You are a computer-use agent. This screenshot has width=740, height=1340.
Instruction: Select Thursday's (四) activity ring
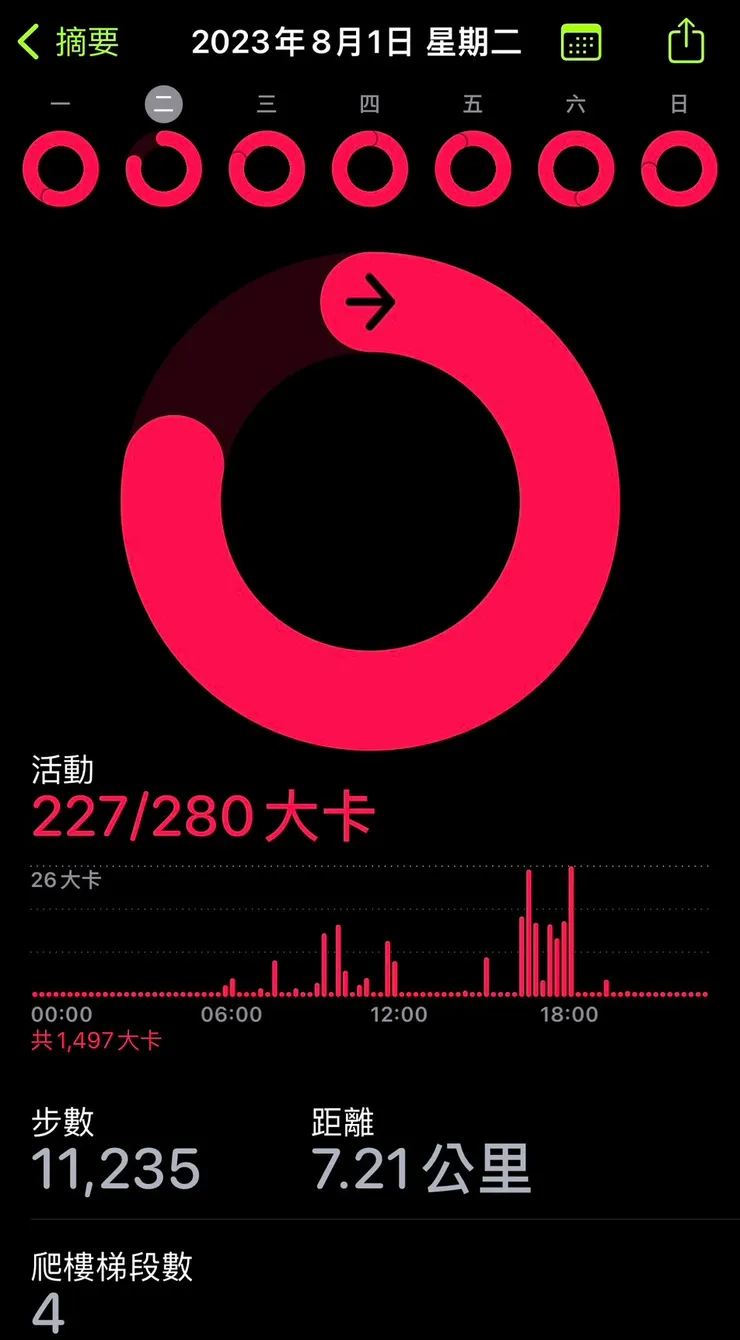pos(370,168)
